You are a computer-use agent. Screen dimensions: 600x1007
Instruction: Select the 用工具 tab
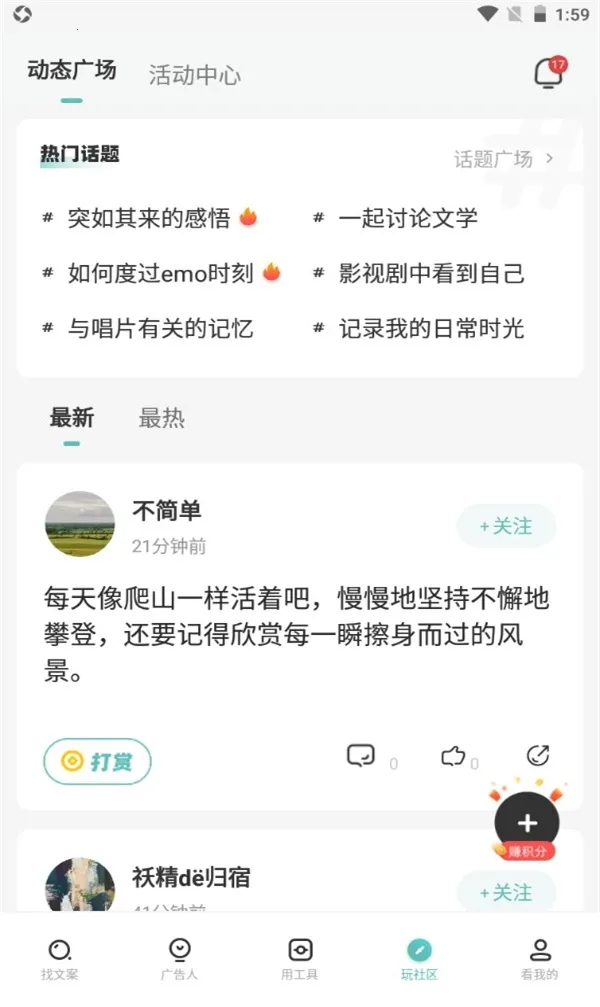point(300,958)
